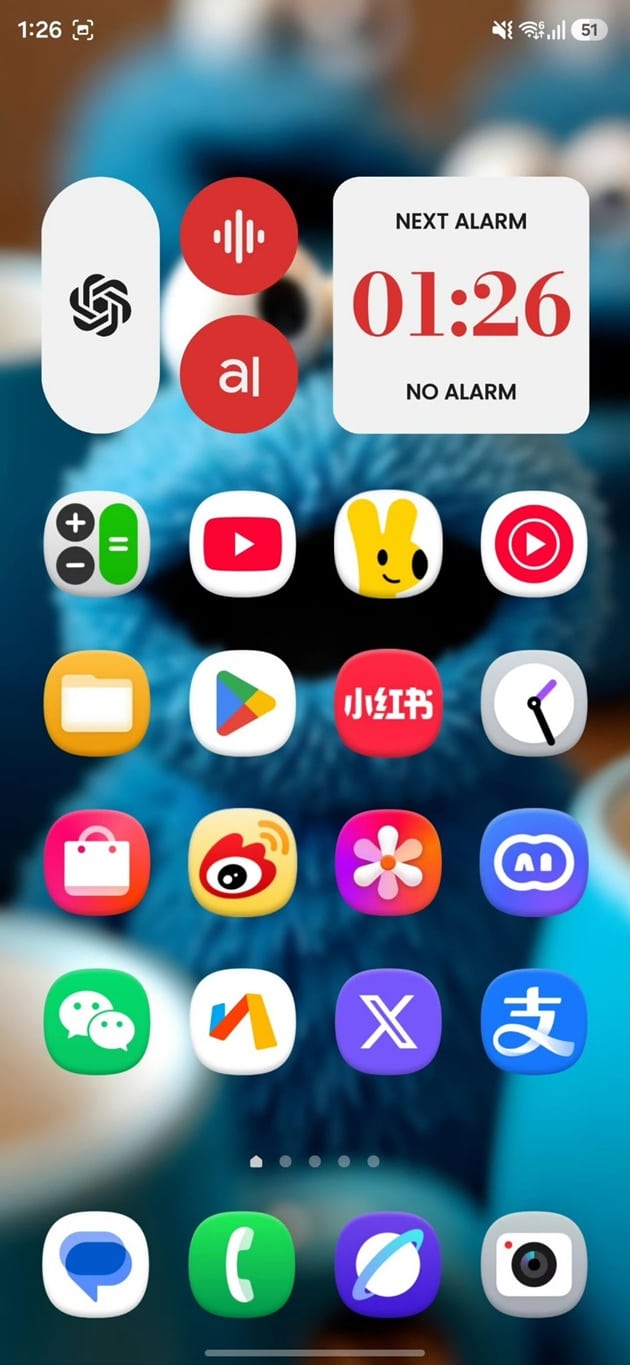Open the Files folder app
This screenshot has height=1365, width=630.
click(96, 703)
